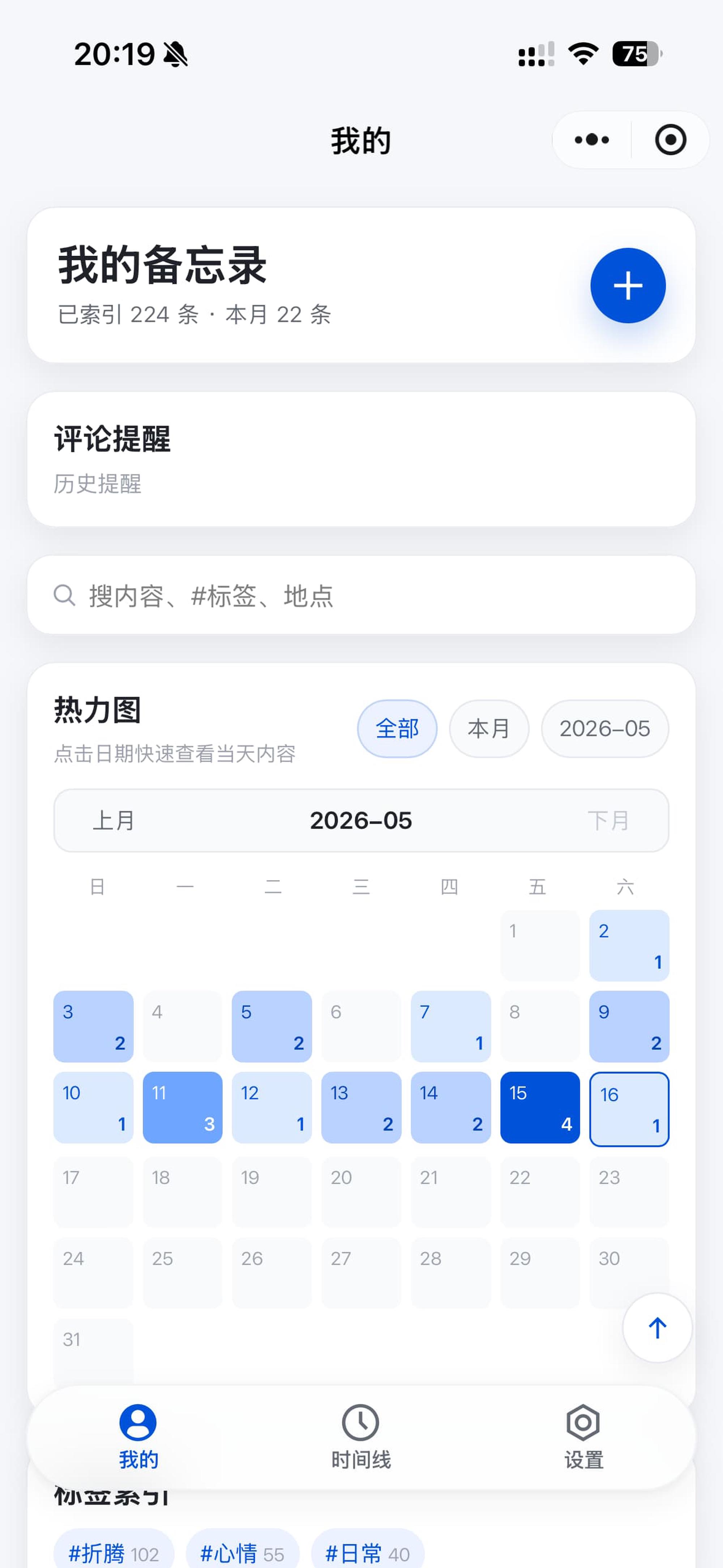The width and height of the screenshot is (723, 1568).
Task: Open day 3 in the heatmap
Action: [x=93, y=1026]
